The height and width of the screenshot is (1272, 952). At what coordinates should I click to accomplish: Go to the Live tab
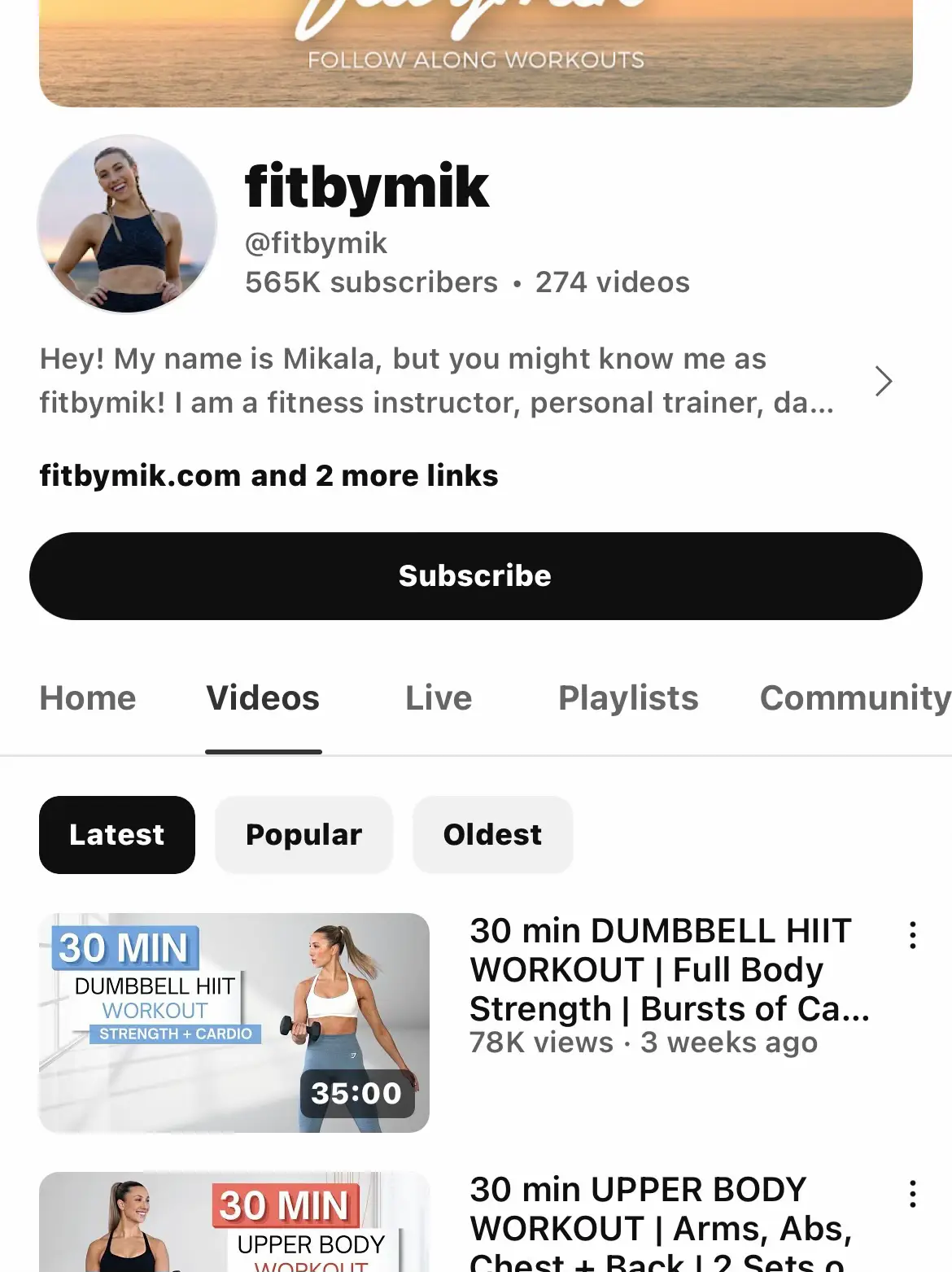pyautogui.click(x=439, y=698)
